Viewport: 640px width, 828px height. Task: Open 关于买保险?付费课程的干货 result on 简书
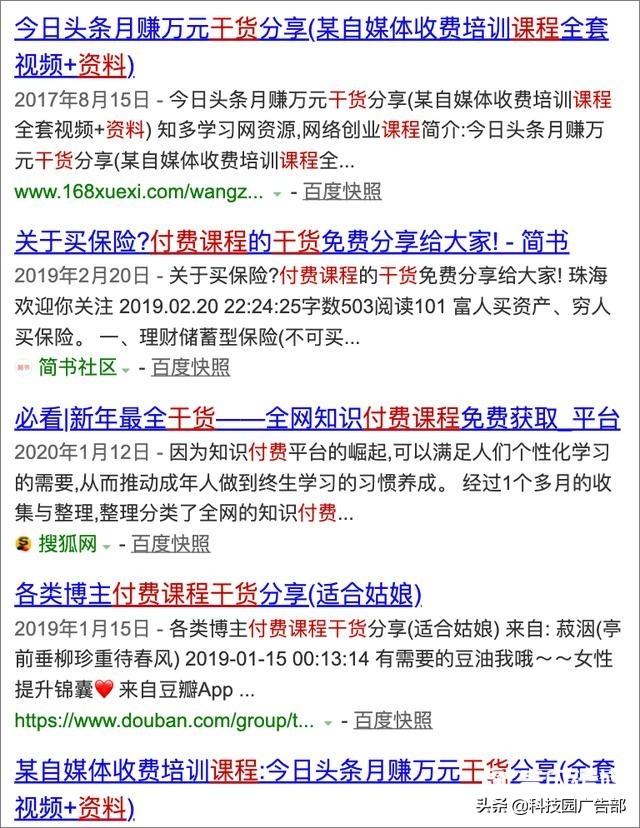coord(292,242)
